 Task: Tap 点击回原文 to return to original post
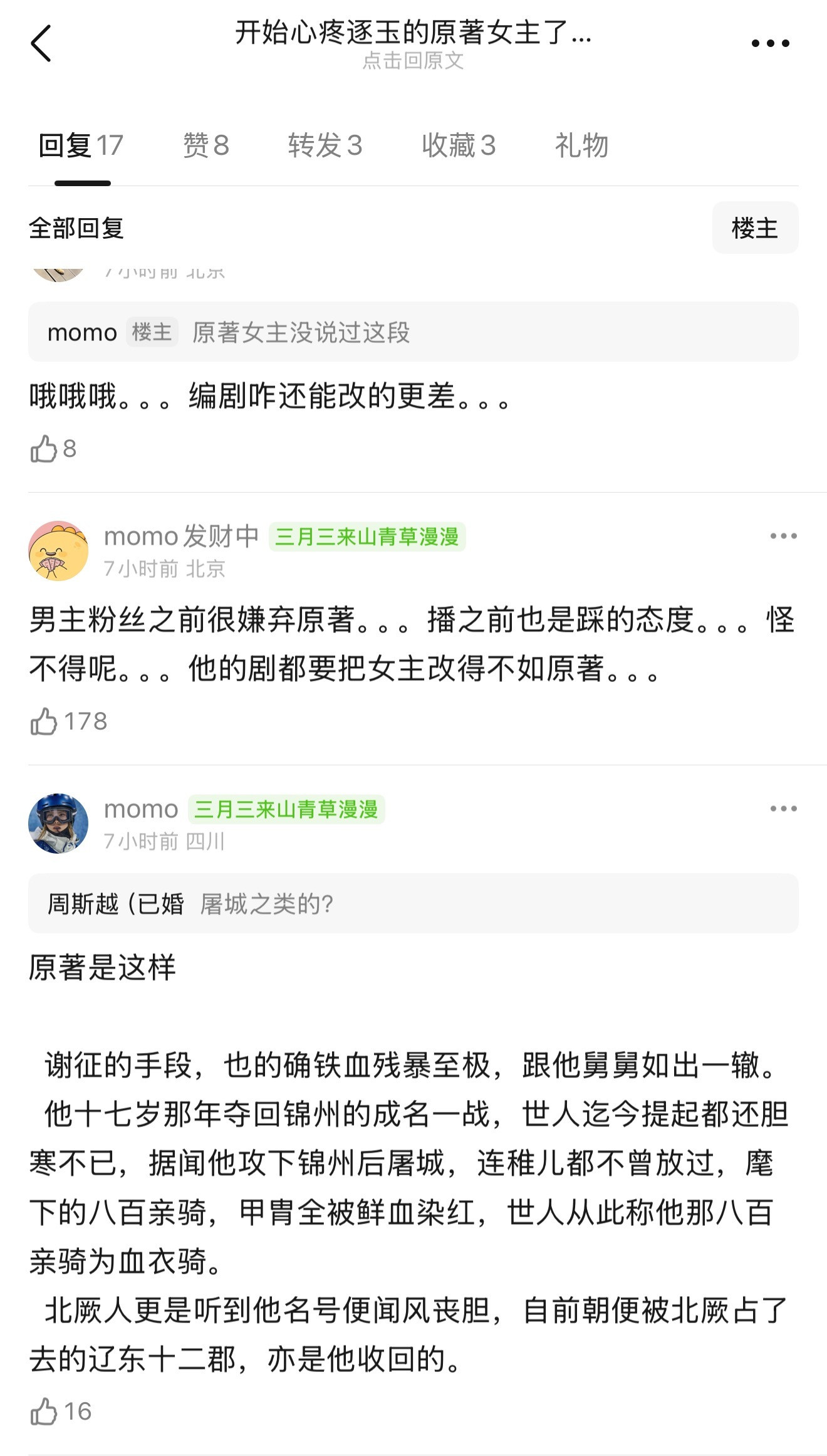413,63
